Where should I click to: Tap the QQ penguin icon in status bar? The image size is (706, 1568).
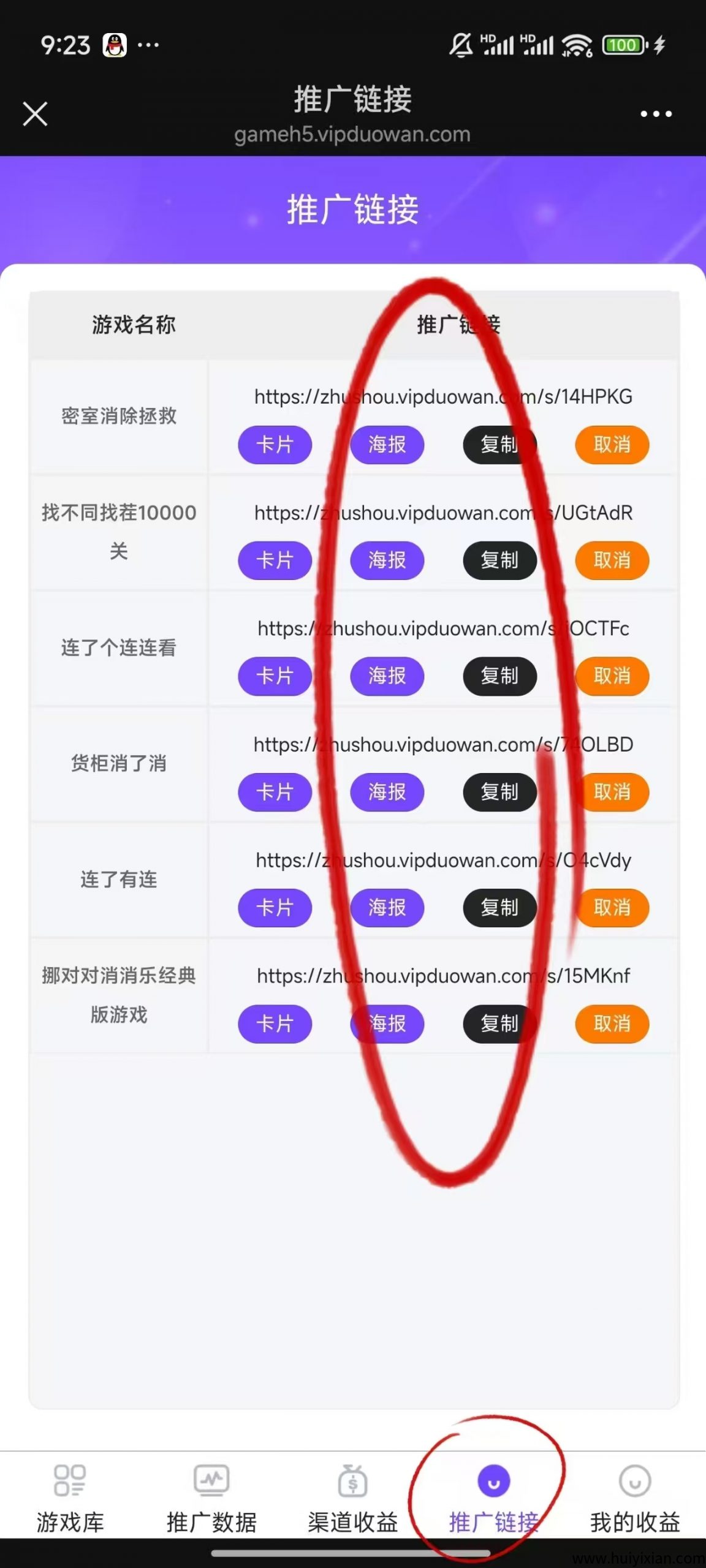(x=114, y=45)
